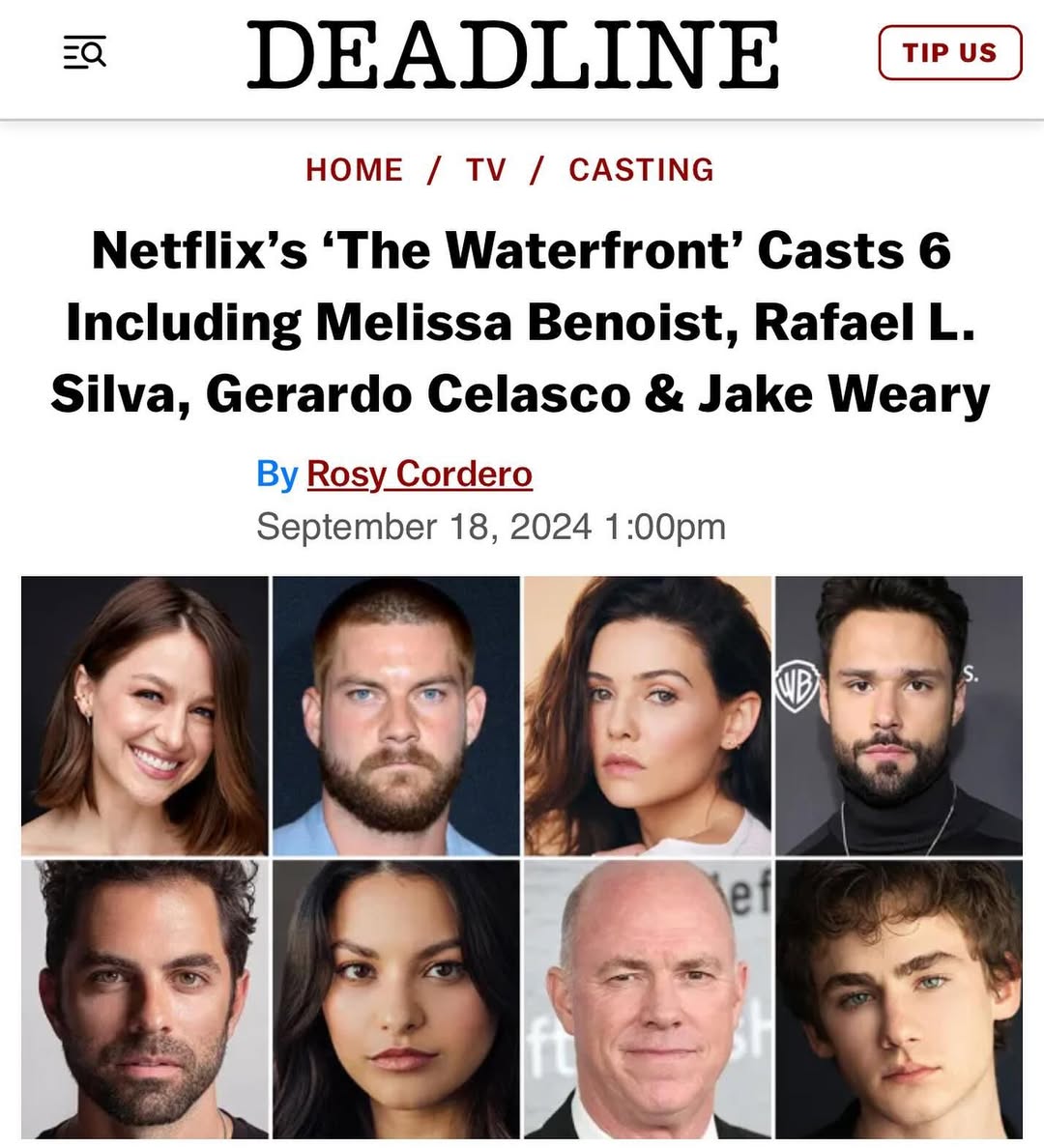Tap the TIP US button

tap(949, 53)
